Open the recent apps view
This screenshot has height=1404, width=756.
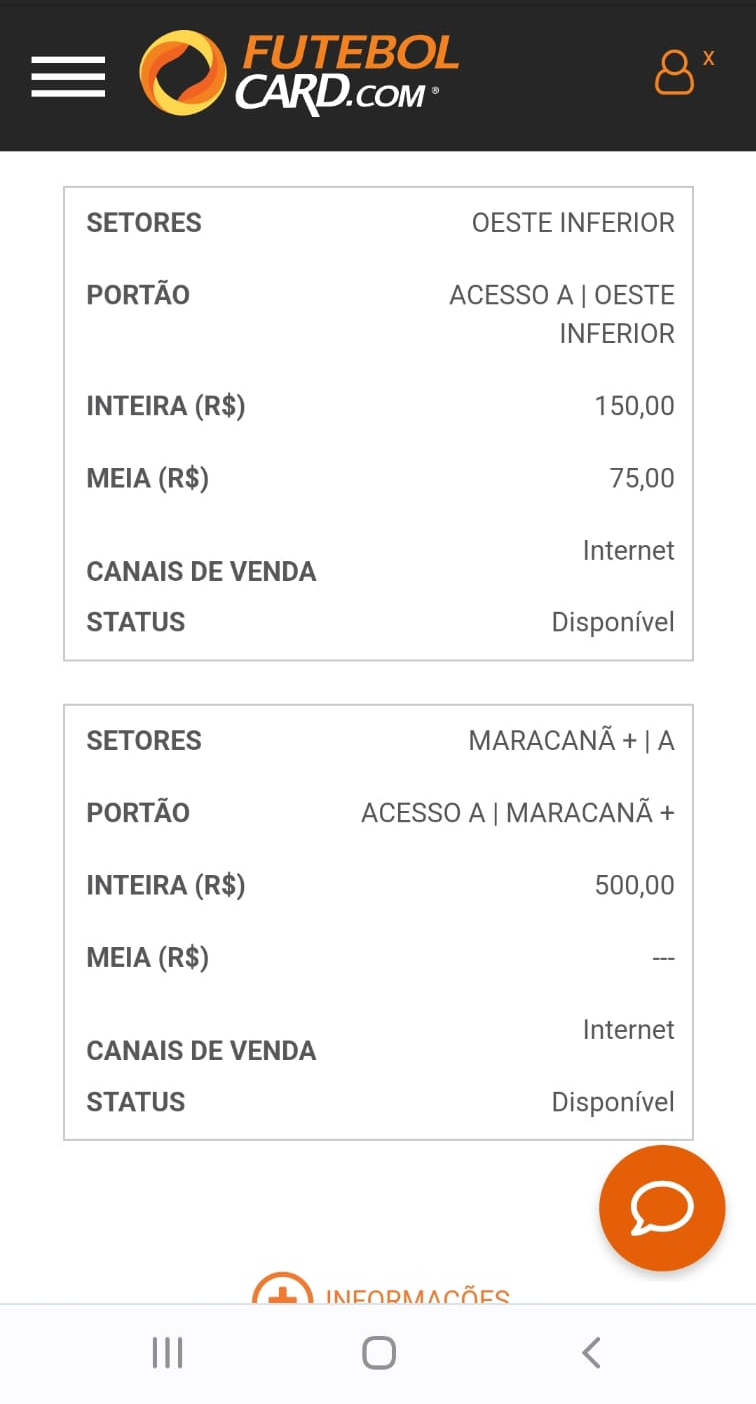pos(167,1353)
